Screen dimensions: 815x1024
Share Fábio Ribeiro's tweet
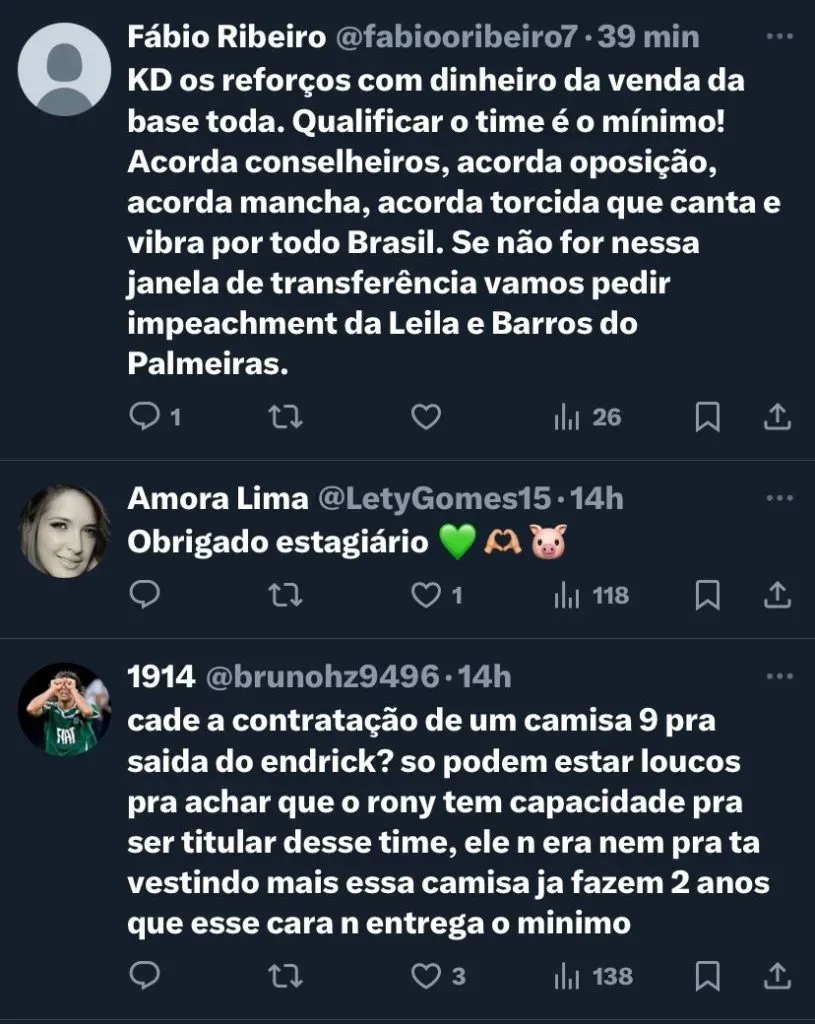point(778,416)
